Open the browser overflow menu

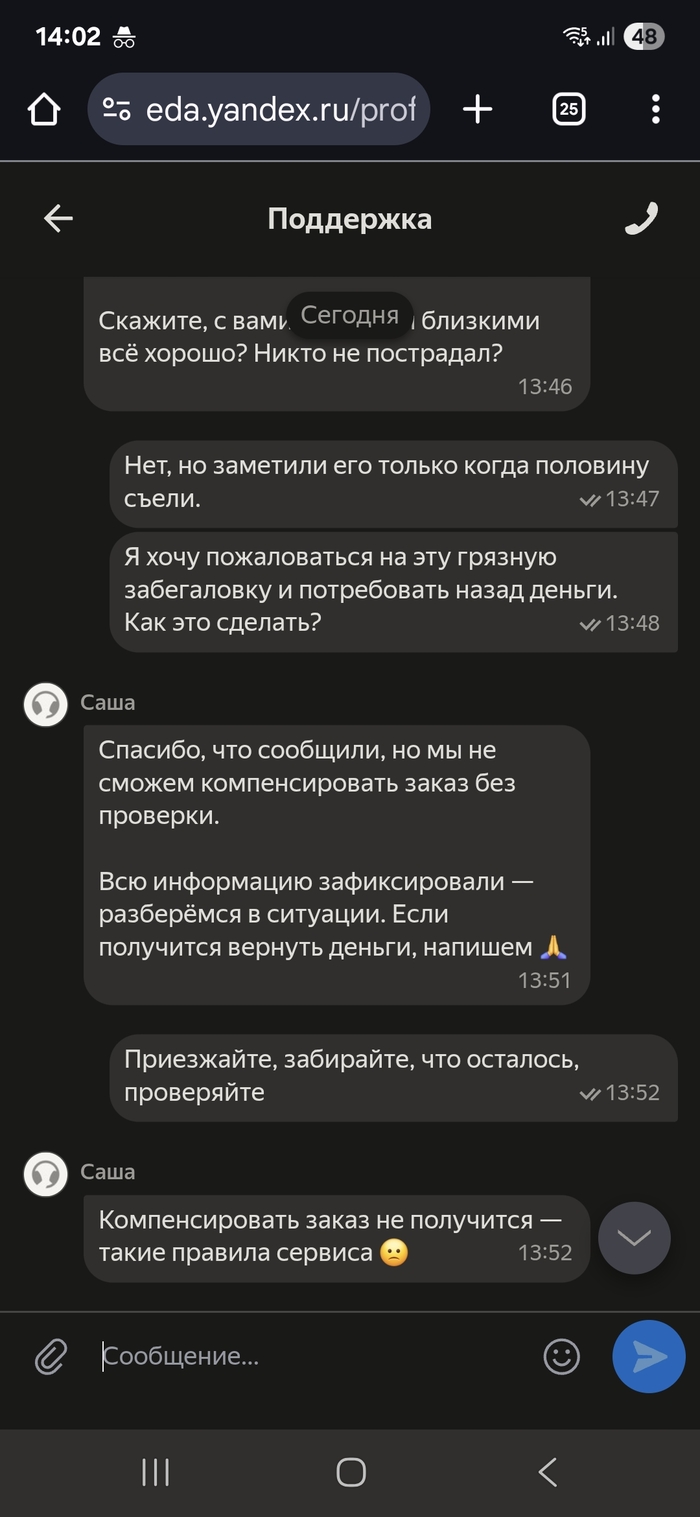click(655, 109)
